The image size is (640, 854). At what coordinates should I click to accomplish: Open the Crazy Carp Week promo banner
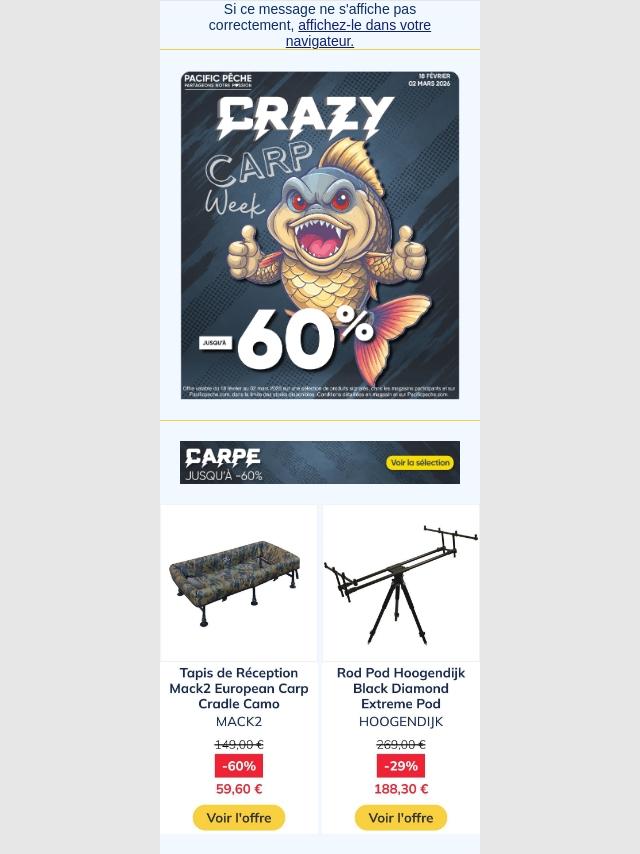pyautogui.click(x=320, y=235)
